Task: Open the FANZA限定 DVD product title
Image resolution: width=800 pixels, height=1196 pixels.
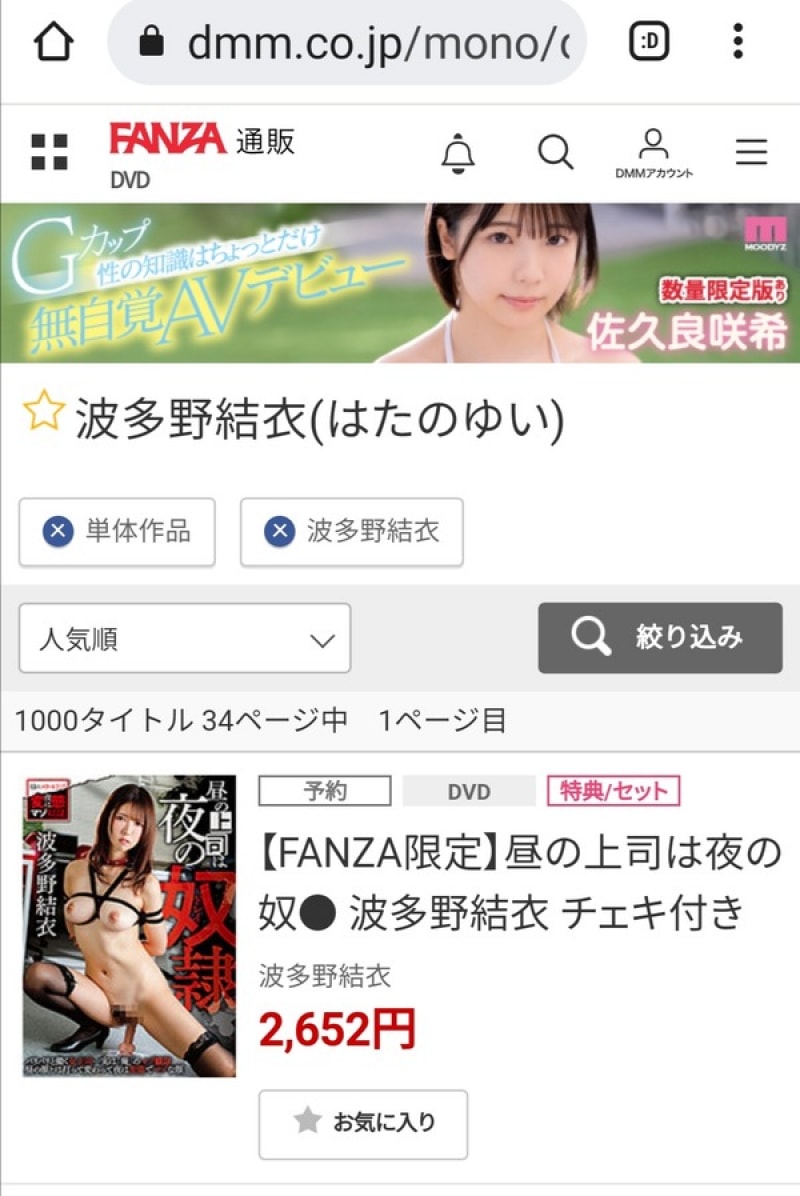Action: coord(518,881)
